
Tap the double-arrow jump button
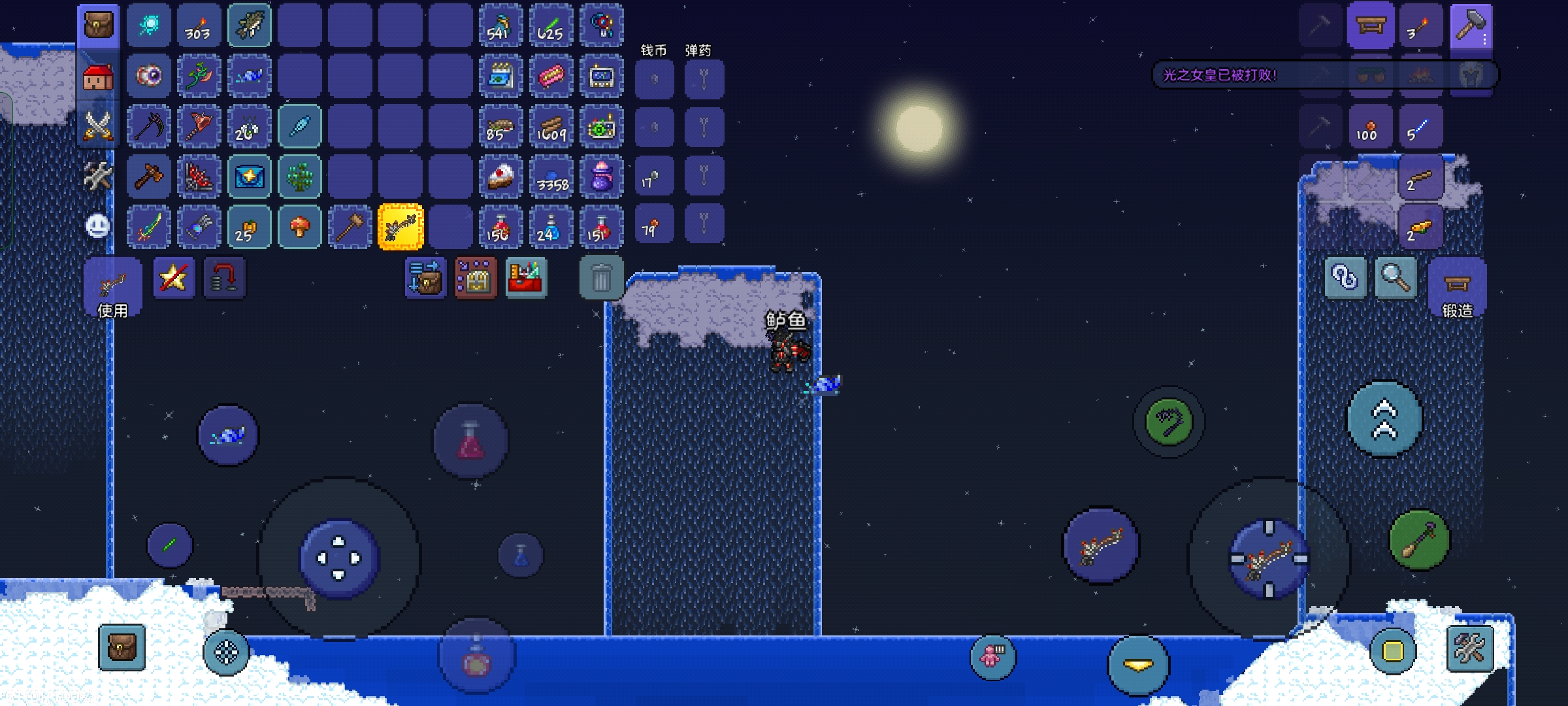(1384, 420)
